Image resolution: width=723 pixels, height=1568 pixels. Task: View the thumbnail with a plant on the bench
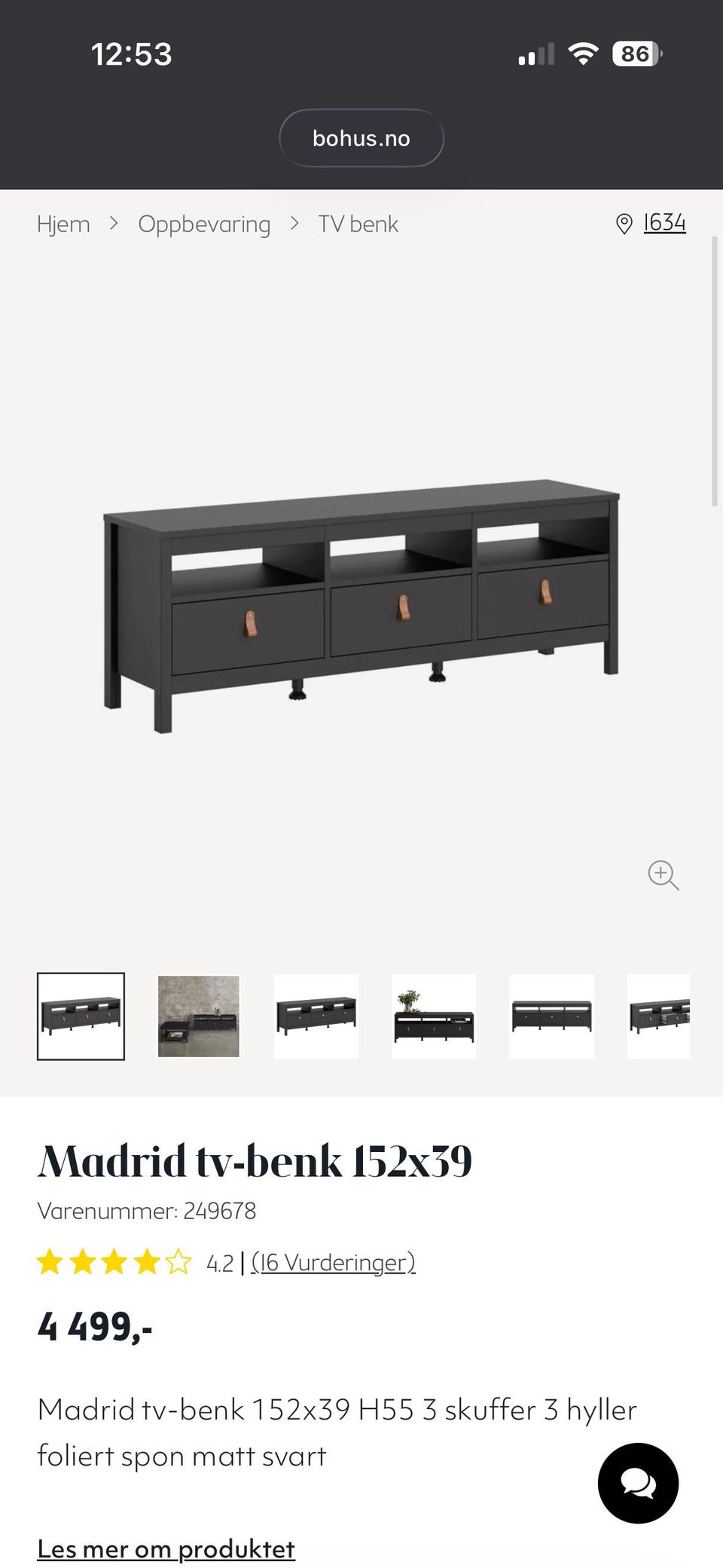click(434, 1016)
